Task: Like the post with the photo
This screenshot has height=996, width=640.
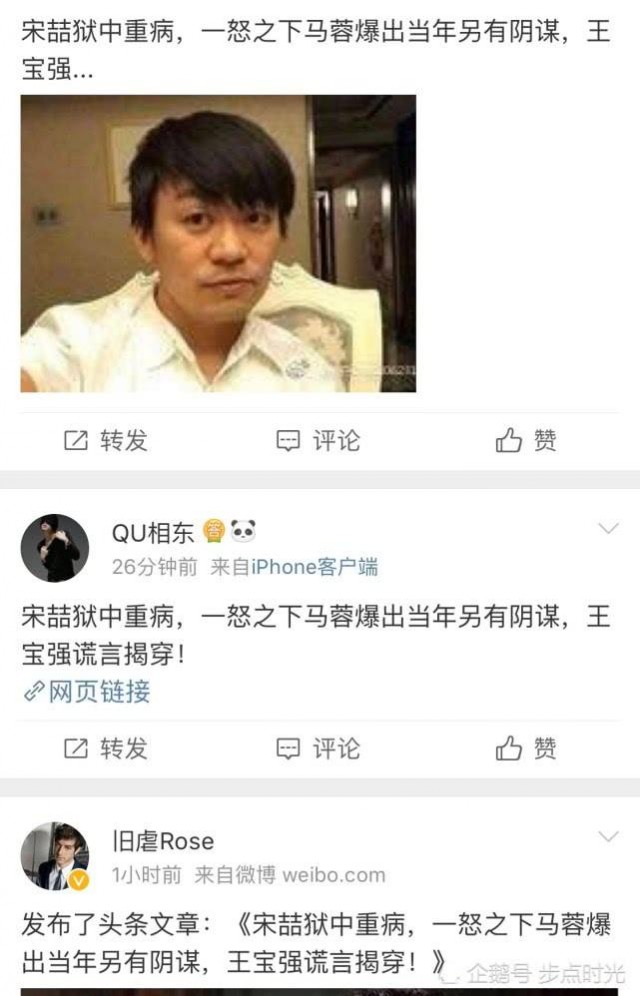Action: tap(527, 440)
